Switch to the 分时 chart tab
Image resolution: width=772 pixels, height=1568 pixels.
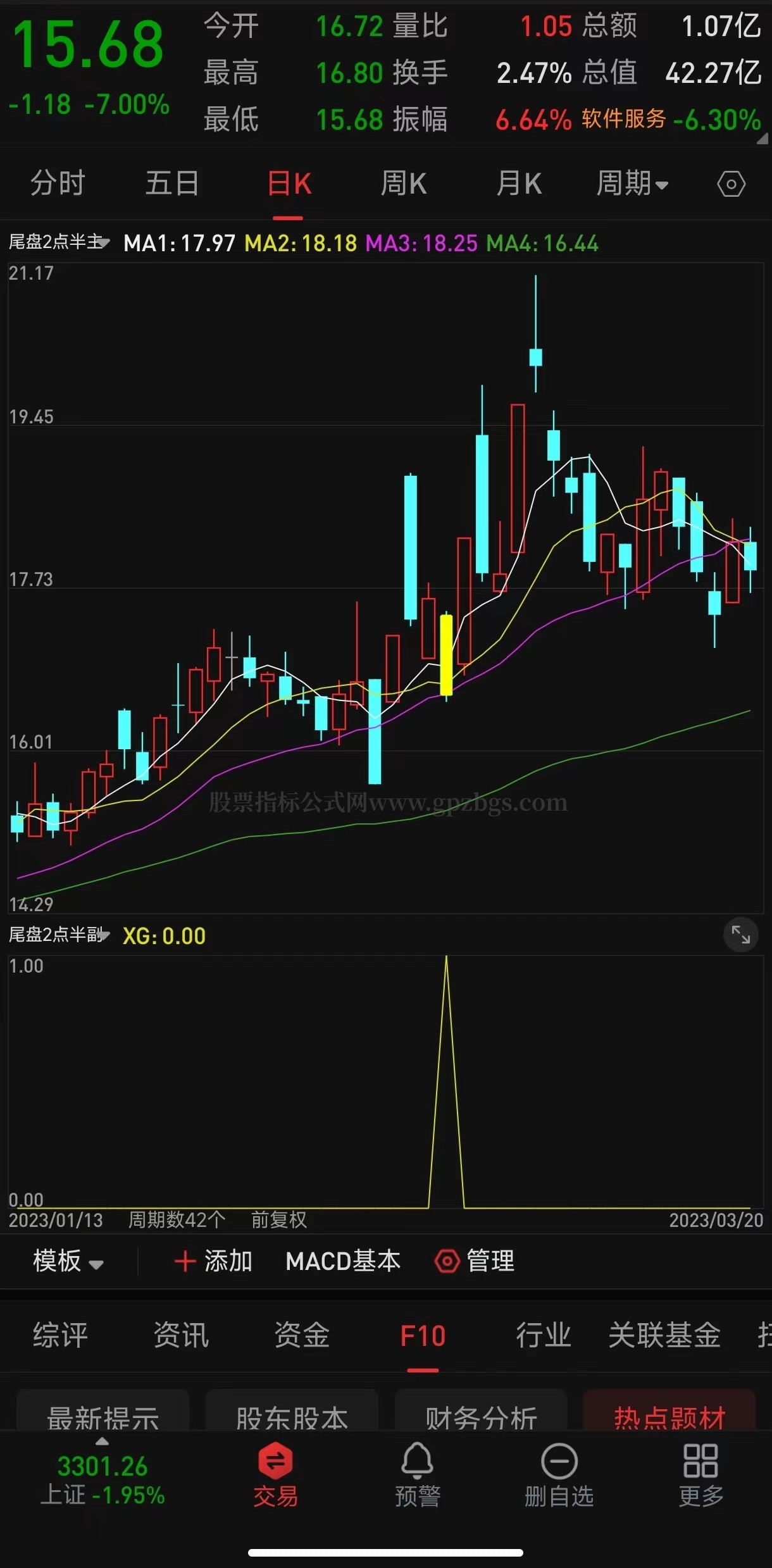pyautogui.click(x=58, y=184)
